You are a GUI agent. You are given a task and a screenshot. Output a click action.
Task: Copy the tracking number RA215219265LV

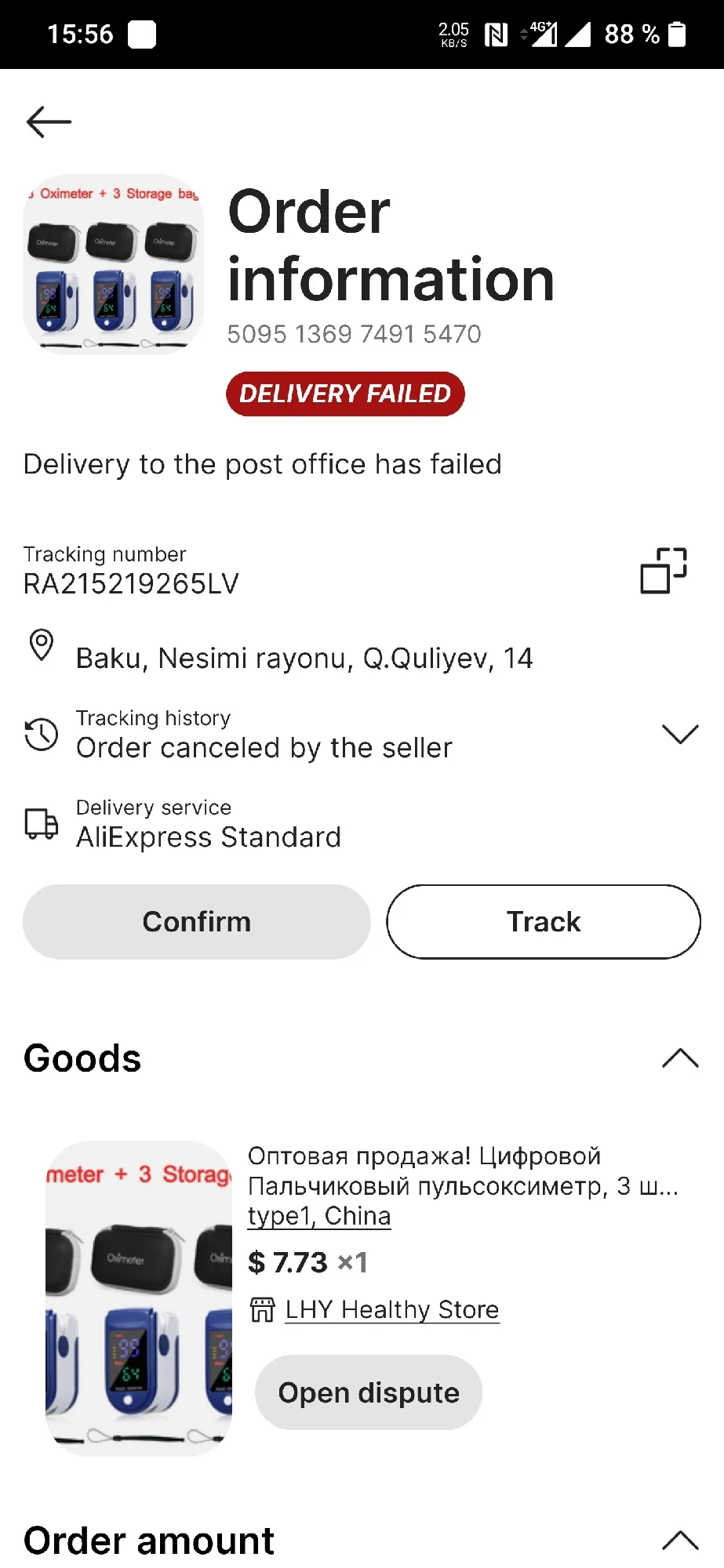664,570
